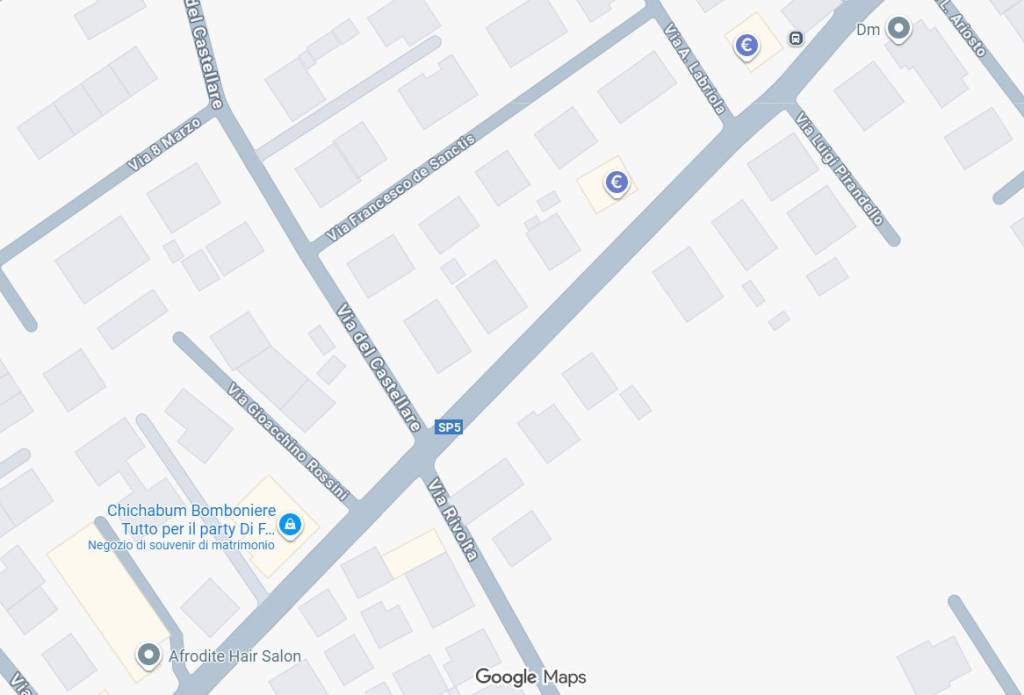Image resolution: width=1024 pixels, height=695 pixels.
Task: Select the Afrodite Hair Salon pin
Action: (x=149, y=655)
